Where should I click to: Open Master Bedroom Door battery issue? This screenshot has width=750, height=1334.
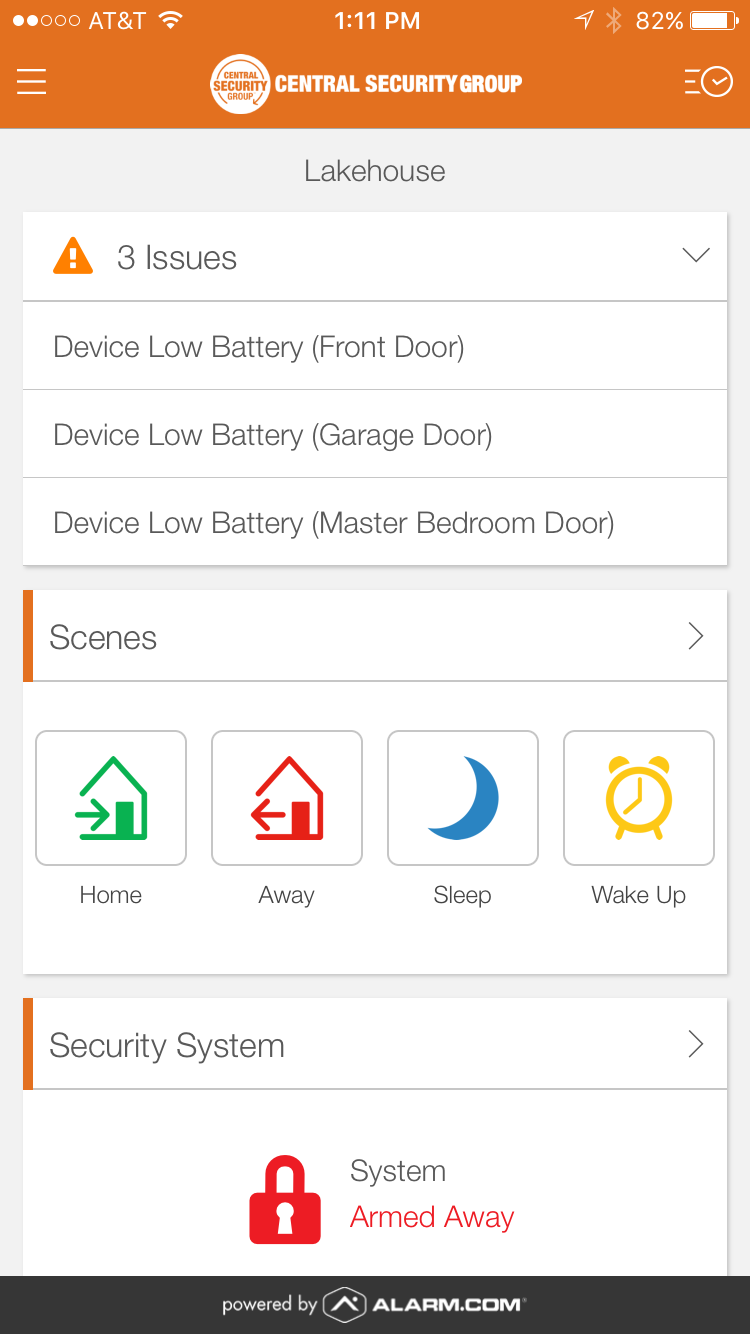point(333,523)
